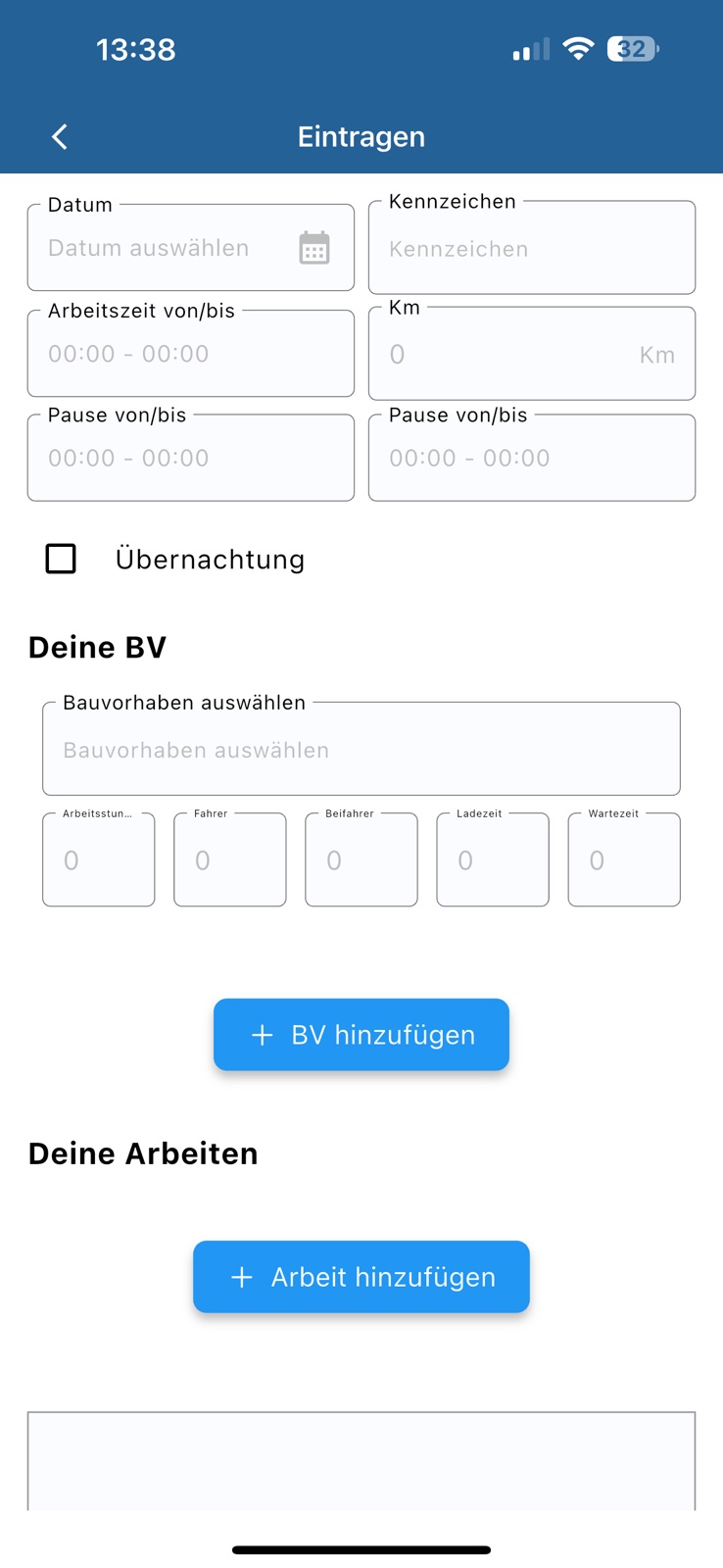Image resolution: width=723 pixels, height=1568 pixels.
Task: Open the Datum date picker field
Action: pos(191,247)
